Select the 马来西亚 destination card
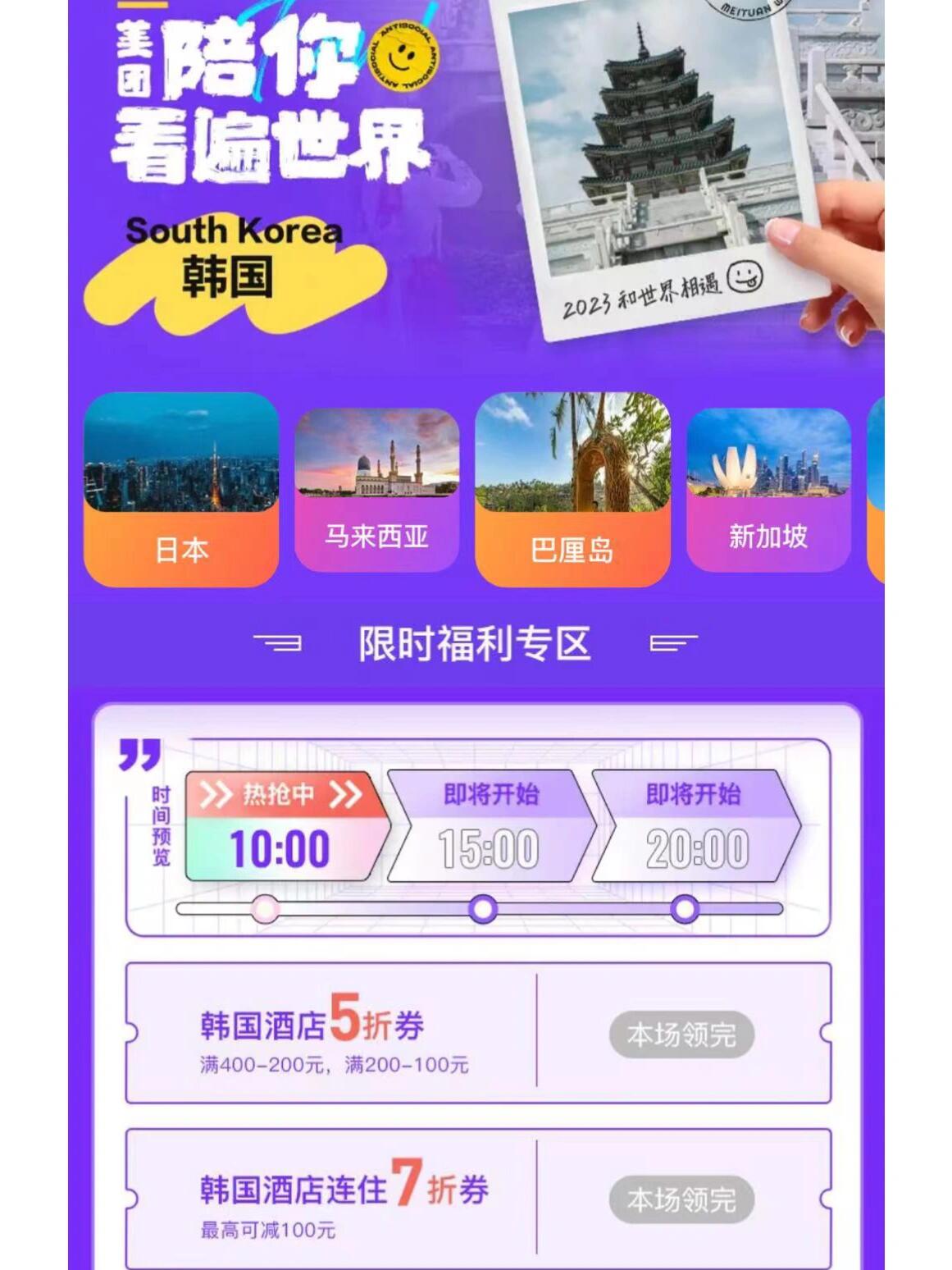 click(x=376, y=490)
